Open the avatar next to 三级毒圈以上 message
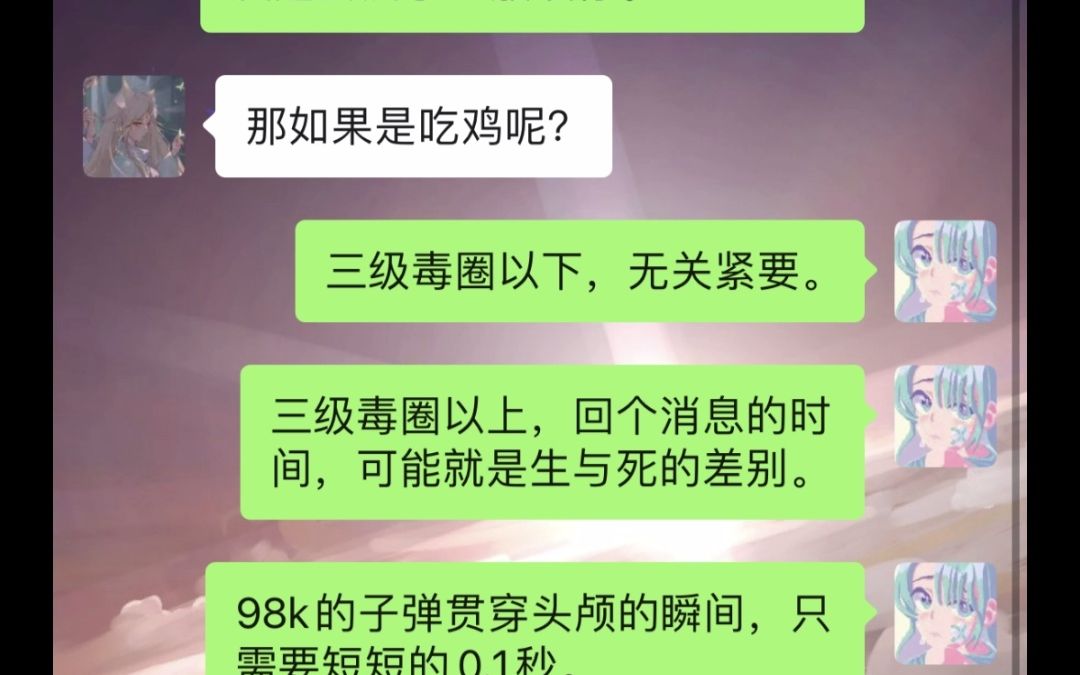The height and width of the screenshot is (675, 1080). pos(945,416)
